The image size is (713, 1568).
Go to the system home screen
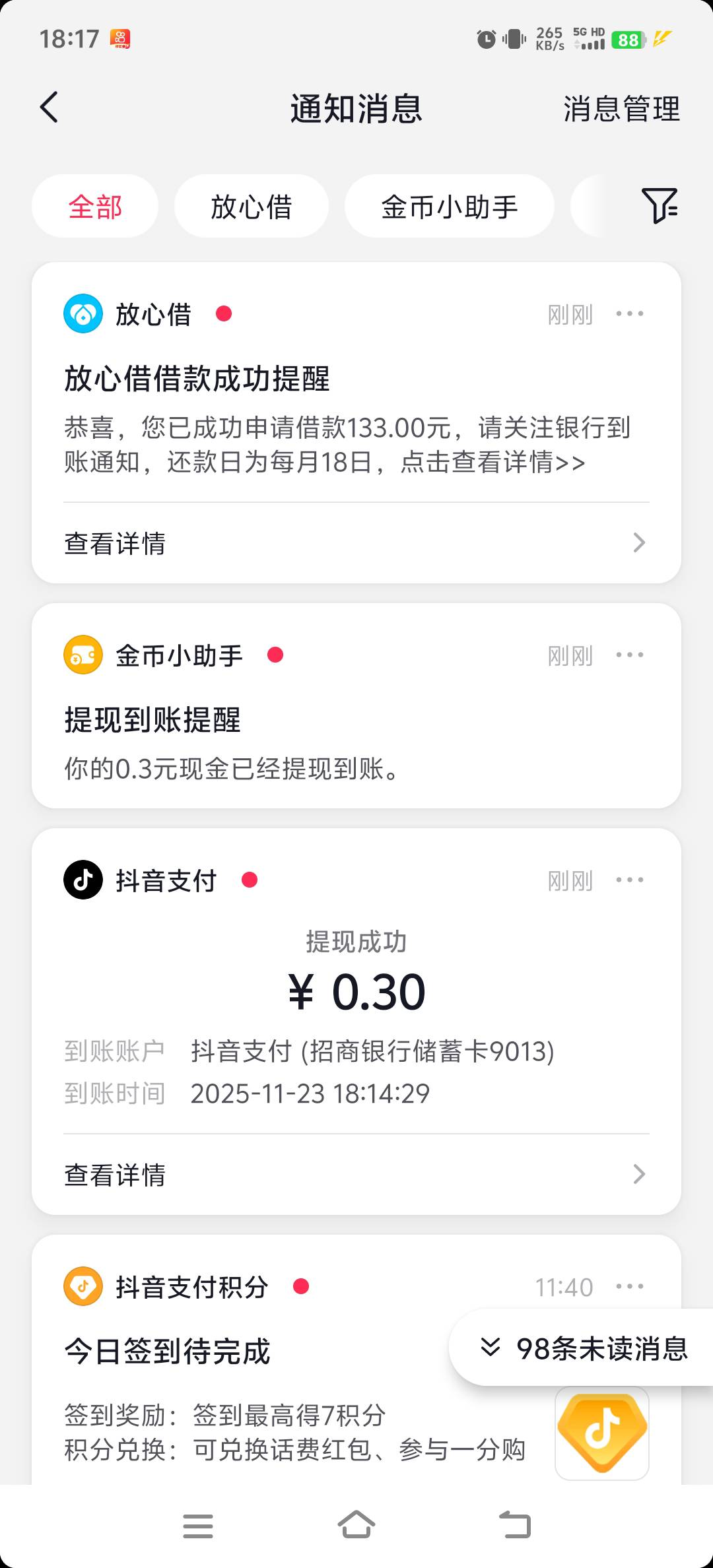click(x=356, y=1526)
